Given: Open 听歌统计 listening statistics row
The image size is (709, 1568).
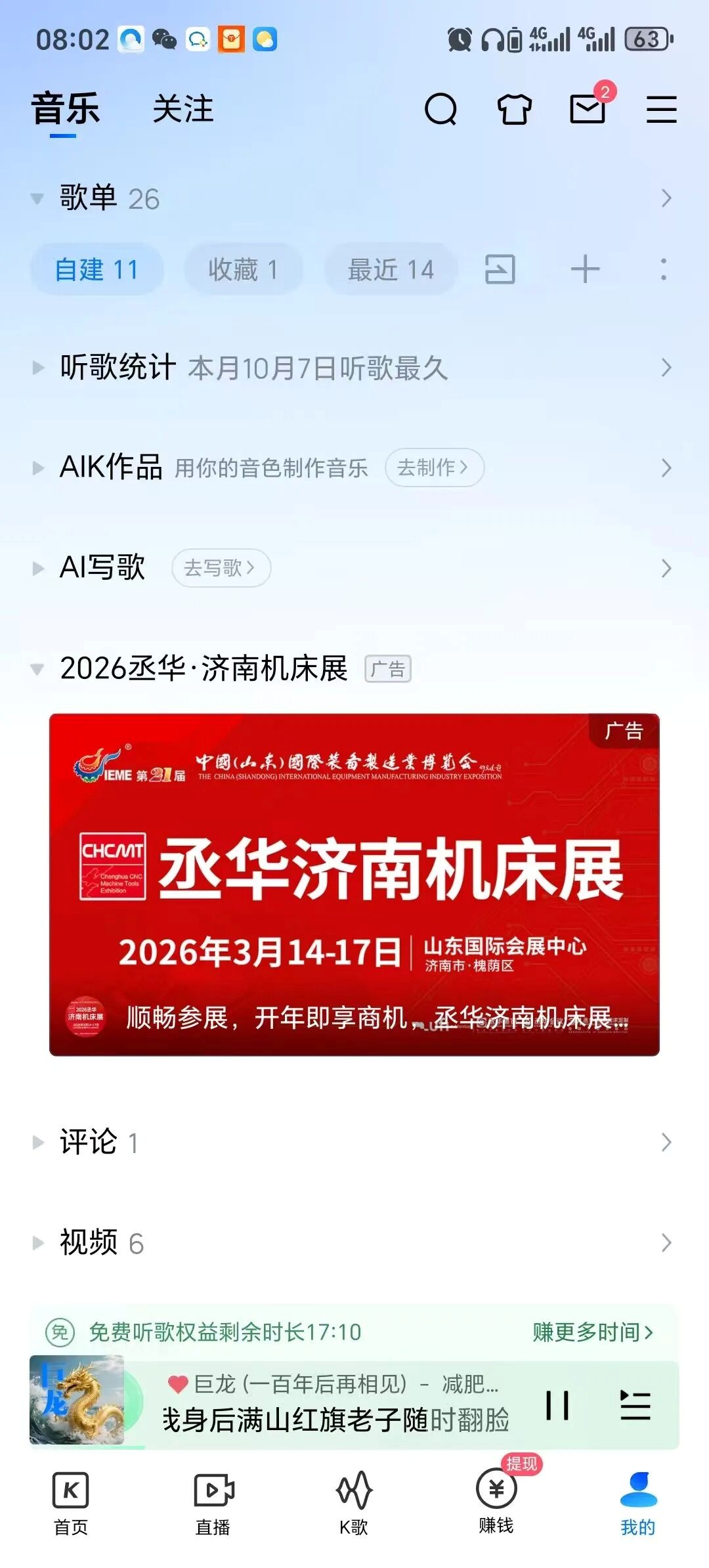Looking at the screenshot, I should (354, 368).
